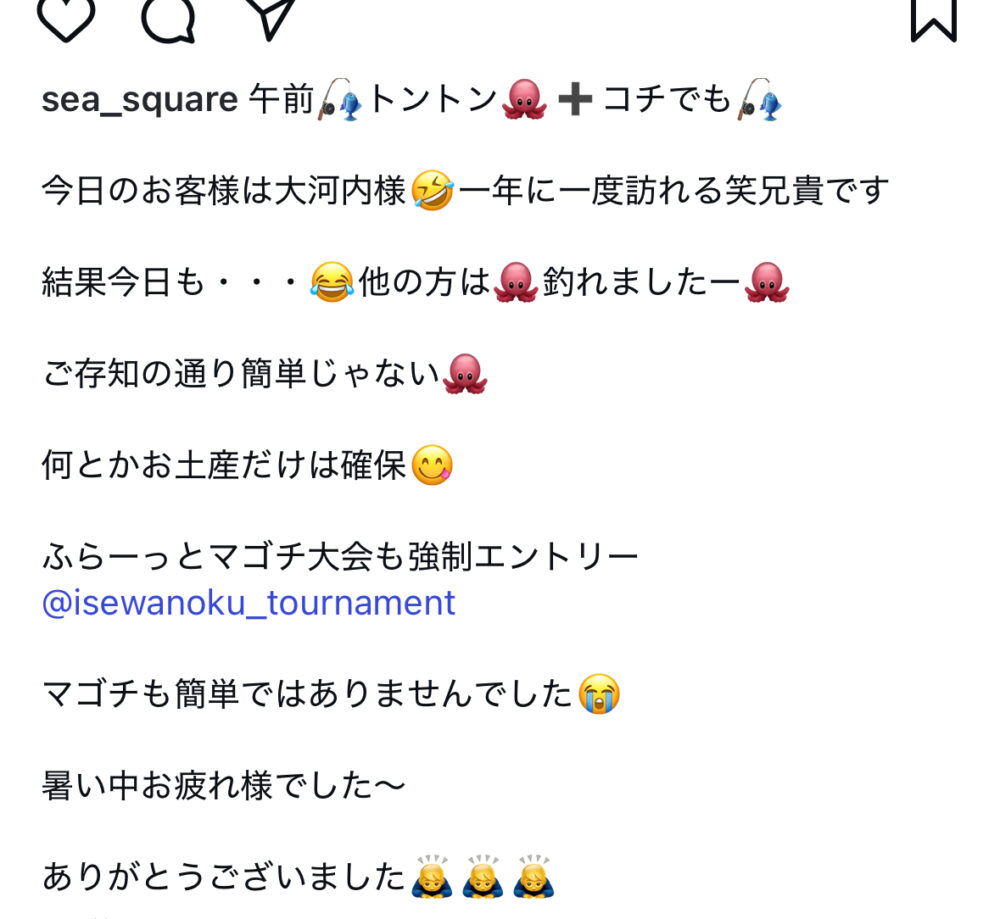Open comments on the post
The image size is (1000, 919).
point(167,18)
